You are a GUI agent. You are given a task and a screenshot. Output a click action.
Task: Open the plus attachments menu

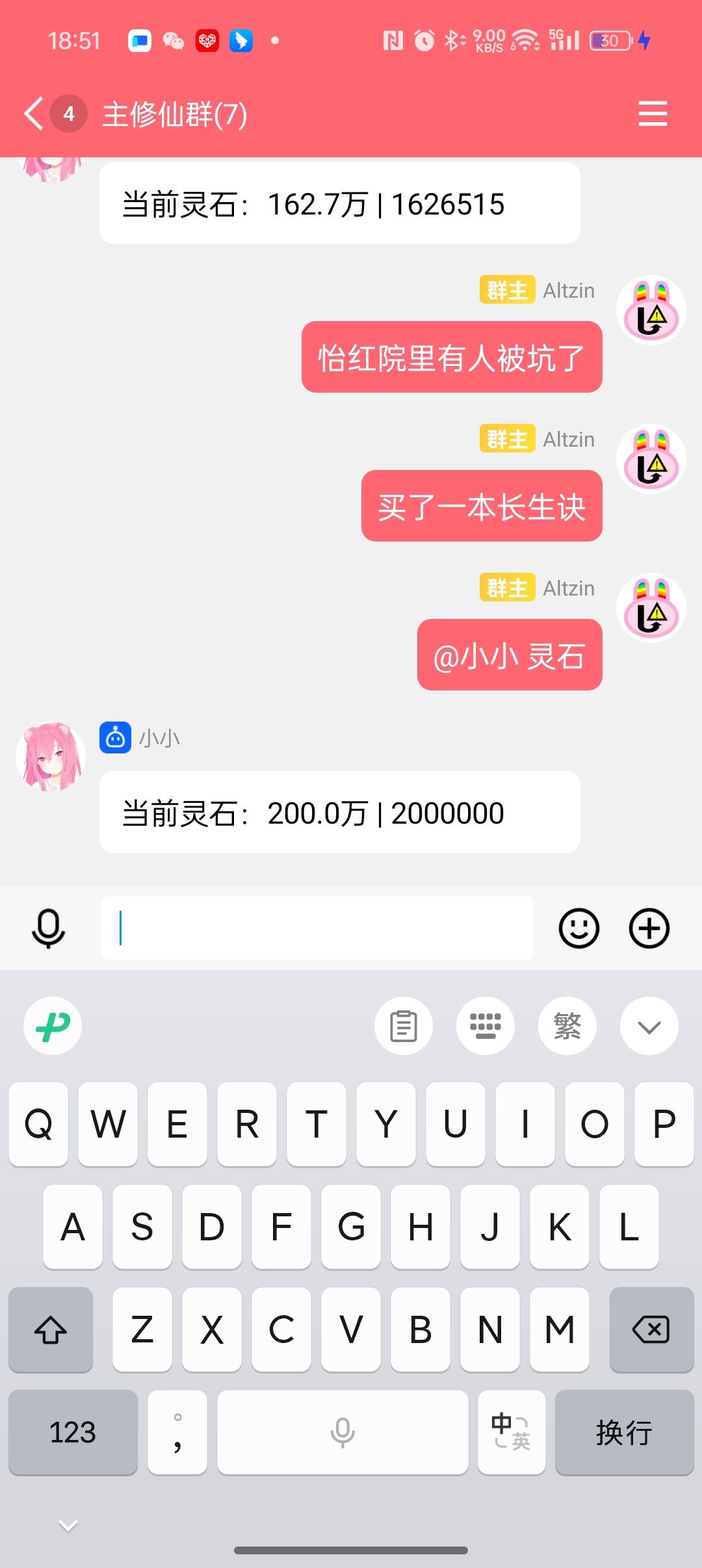pyautogui.click(x=649, y=928)
